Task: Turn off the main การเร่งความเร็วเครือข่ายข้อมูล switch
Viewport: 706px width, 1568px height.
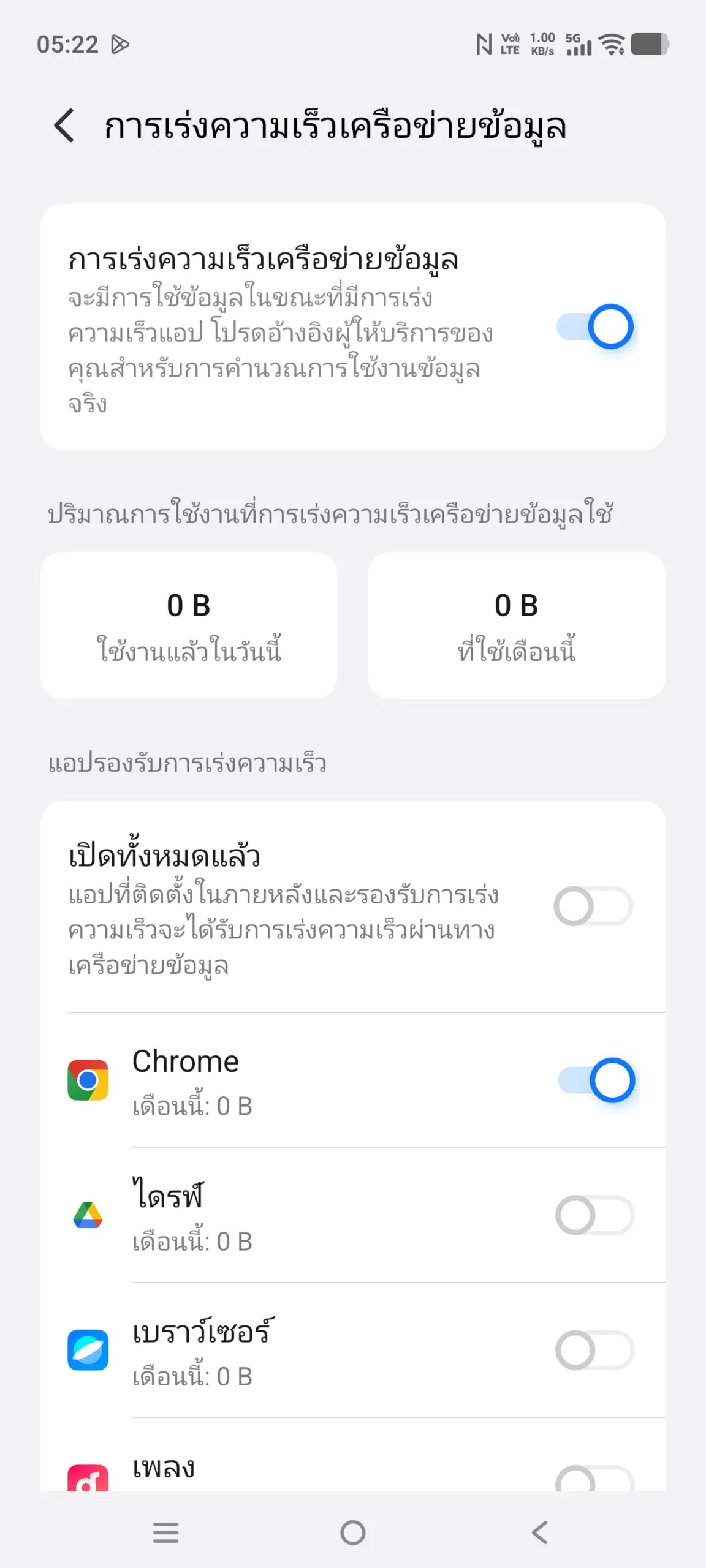Action: click(594, 326)
